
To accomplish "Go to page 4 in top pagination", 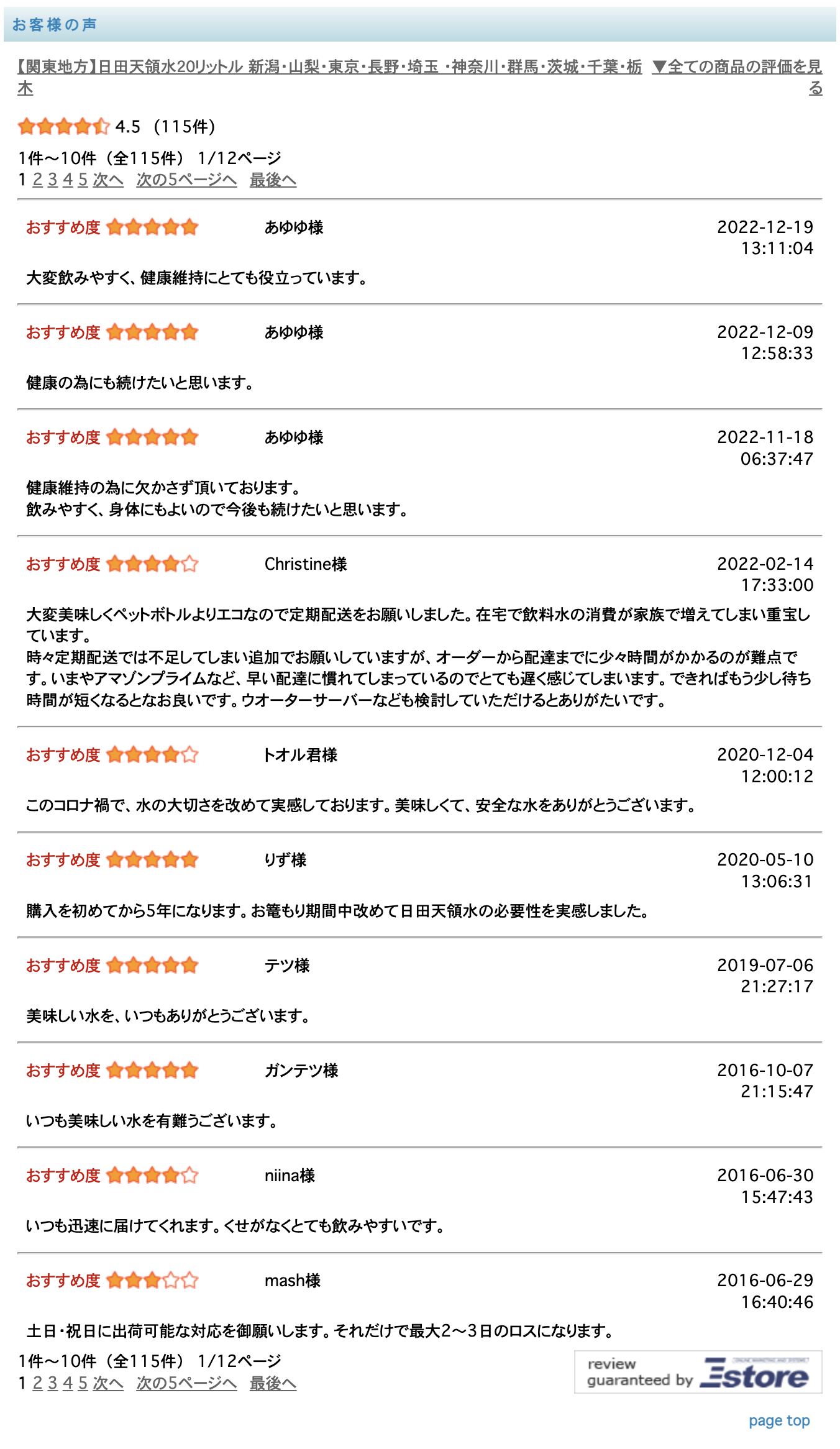I will [x=68, y=180].
